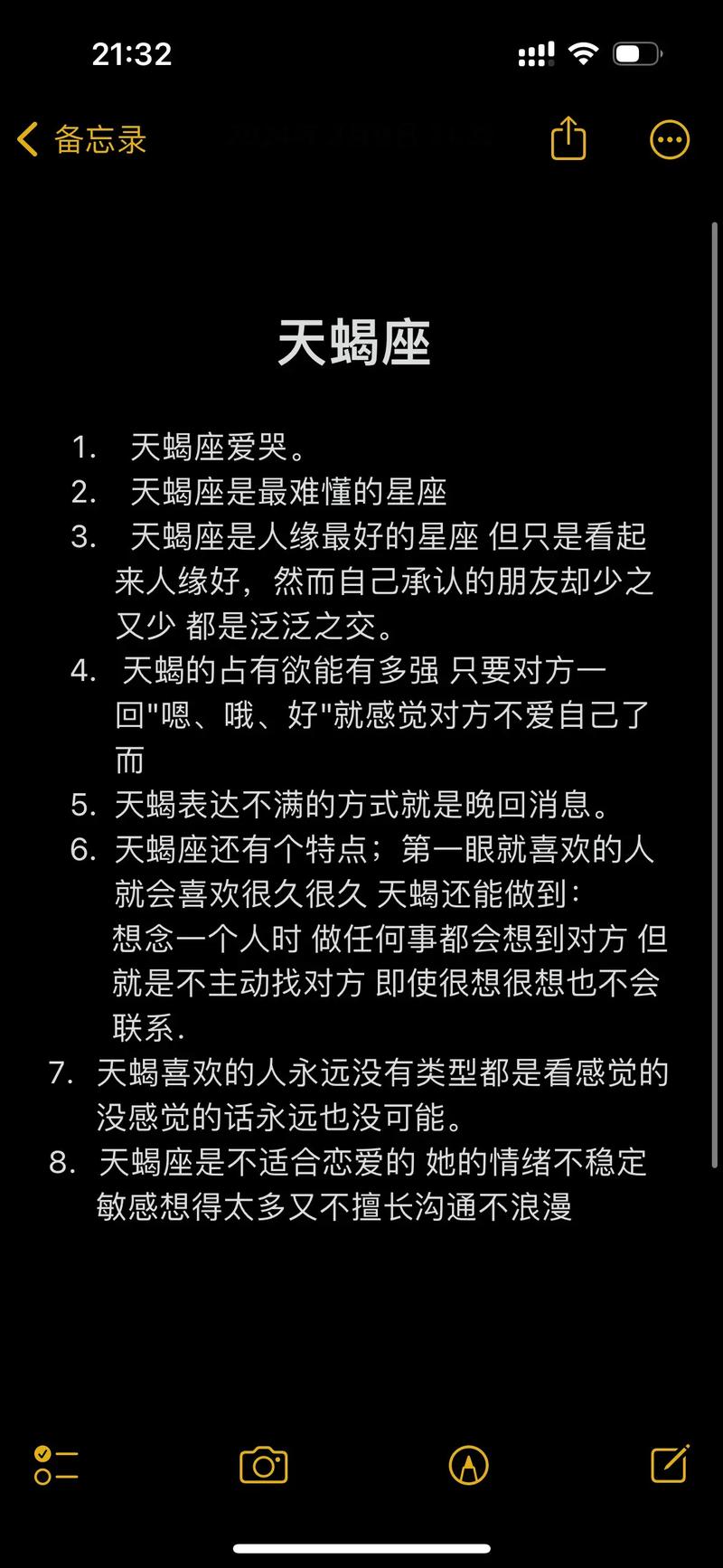The height and width of the screenshot is (1568, 723).
Task: Add a checklist to the note
Action: [56, 1464]
